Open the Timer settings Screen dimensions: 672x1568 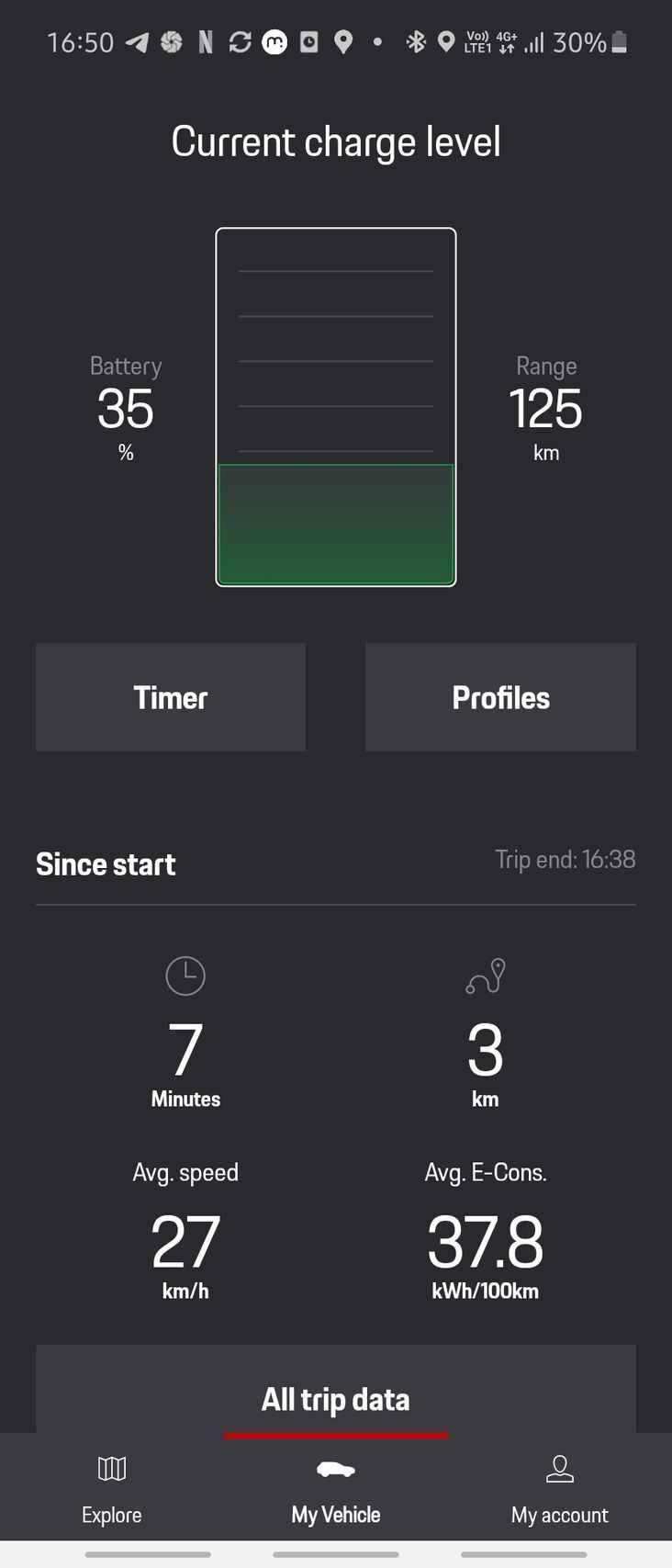171,697
